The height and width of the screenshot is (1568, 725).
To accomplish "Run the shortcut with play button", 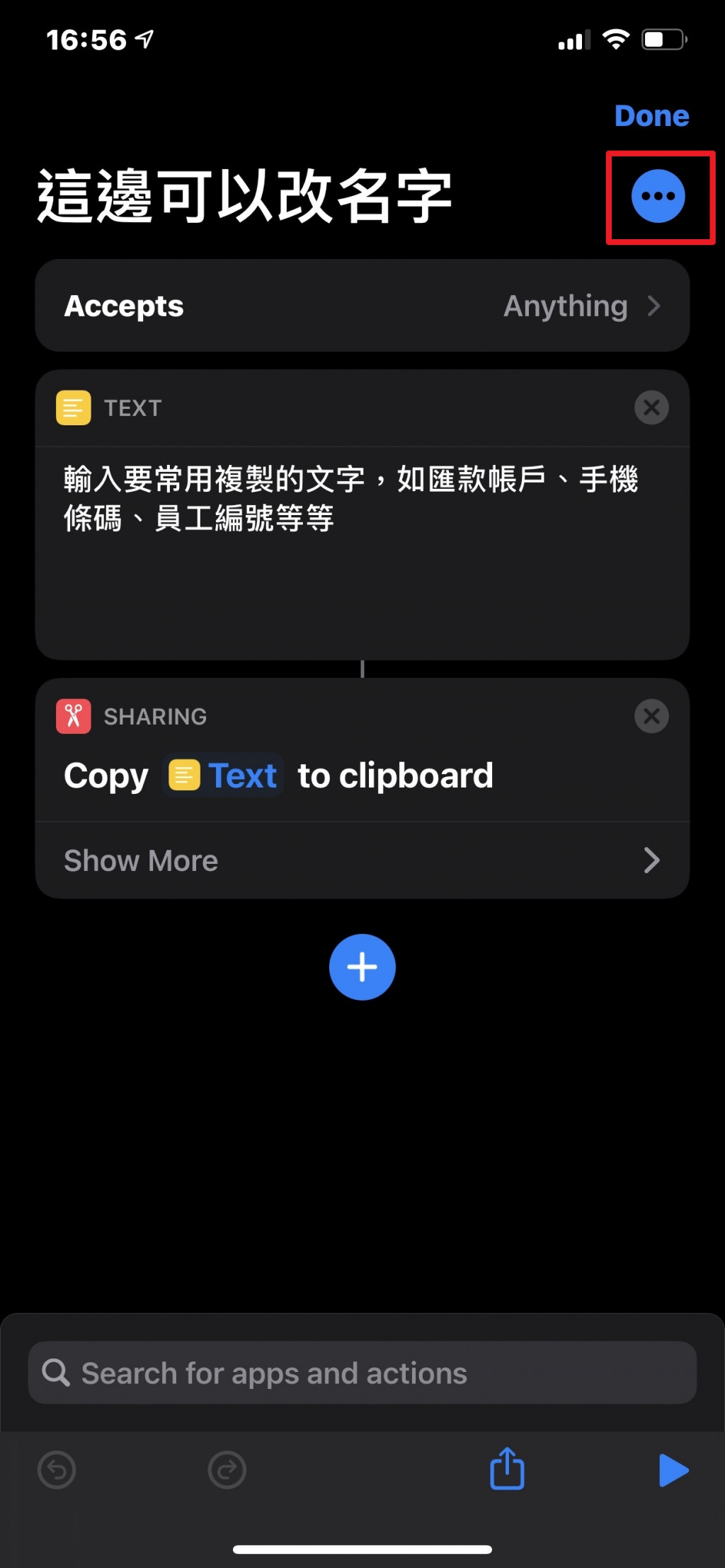I will click(673, 1470).
